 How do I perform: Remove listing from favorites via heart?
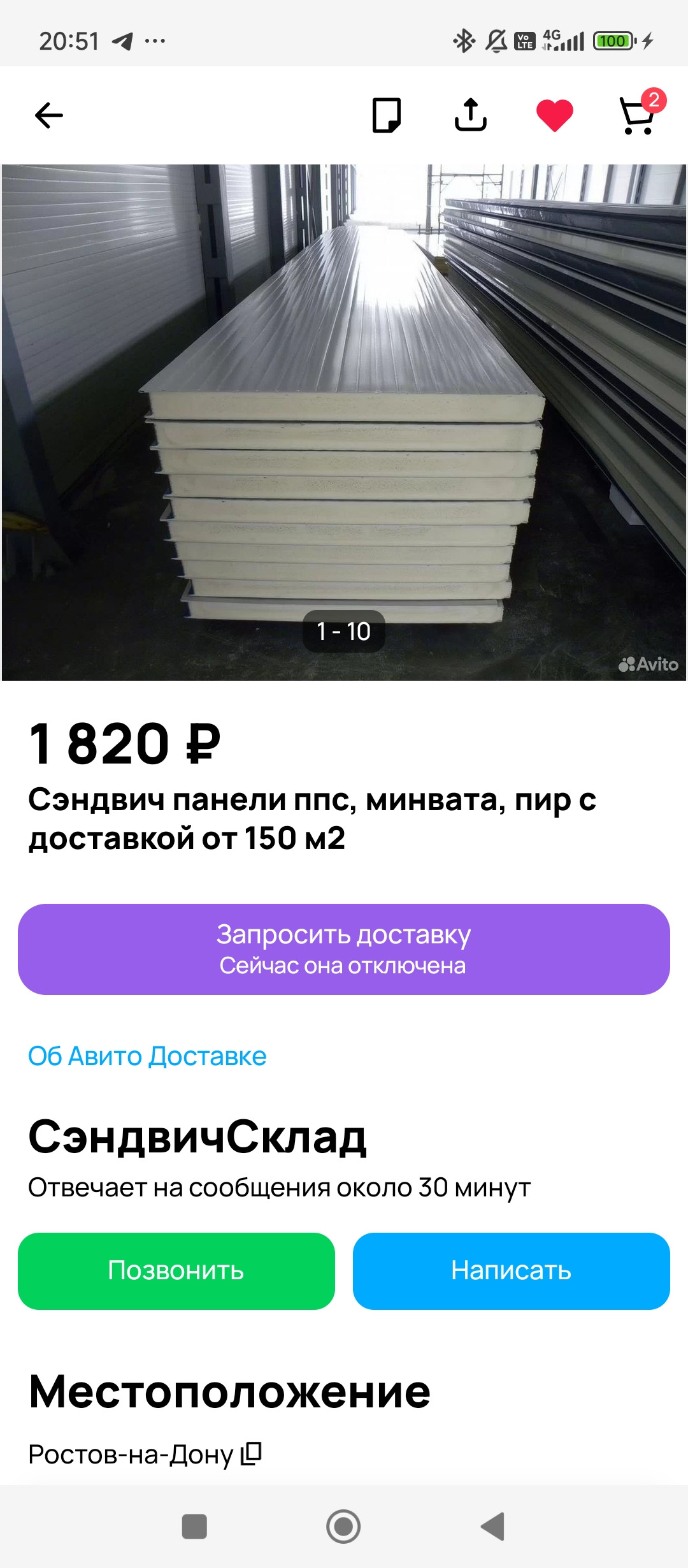click(x=554, y=115)
